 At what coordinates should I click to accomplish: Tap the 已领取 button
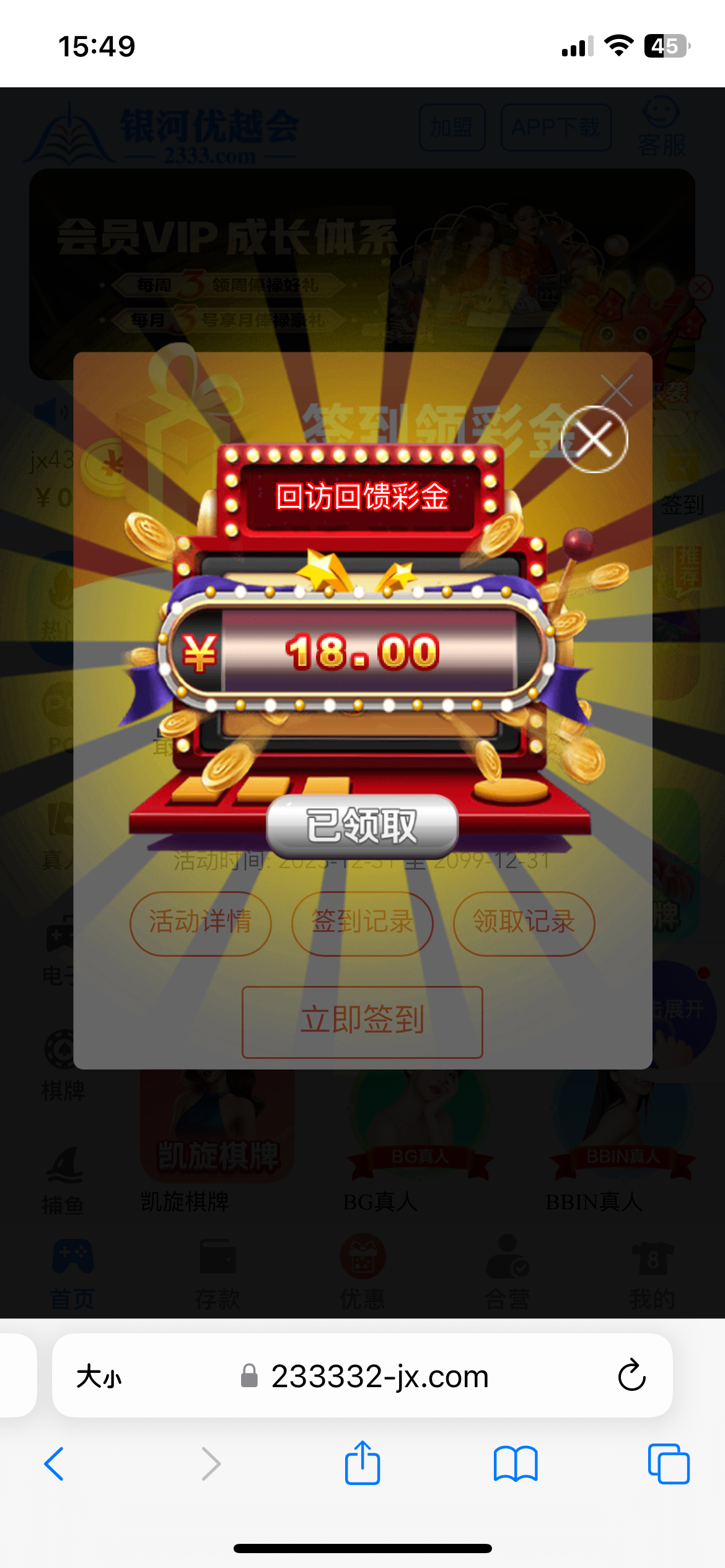[x=362, y=825]
